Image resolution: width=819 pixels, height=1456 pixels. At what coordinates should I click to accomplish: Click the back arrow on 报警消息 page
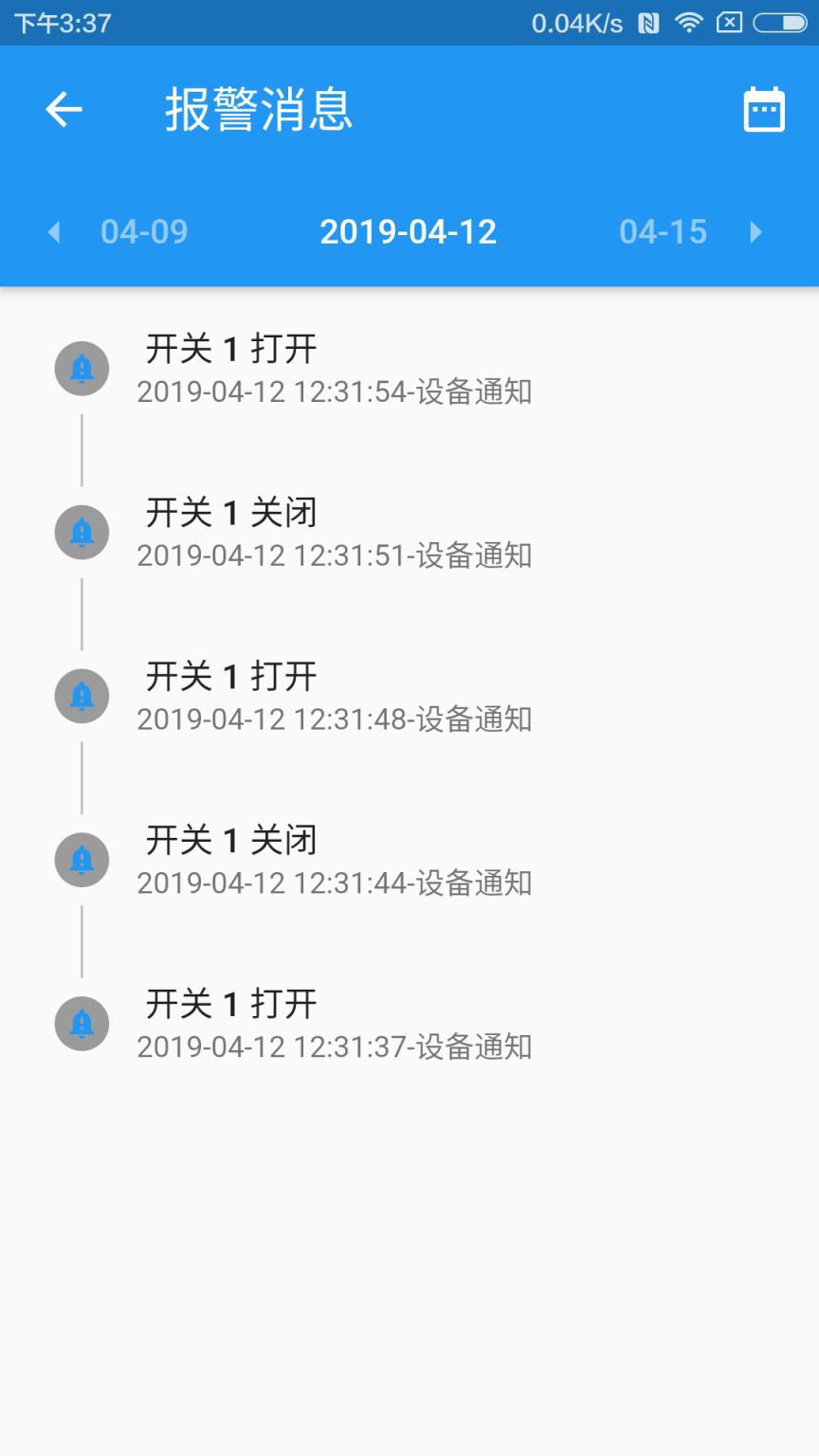point(62,110)
